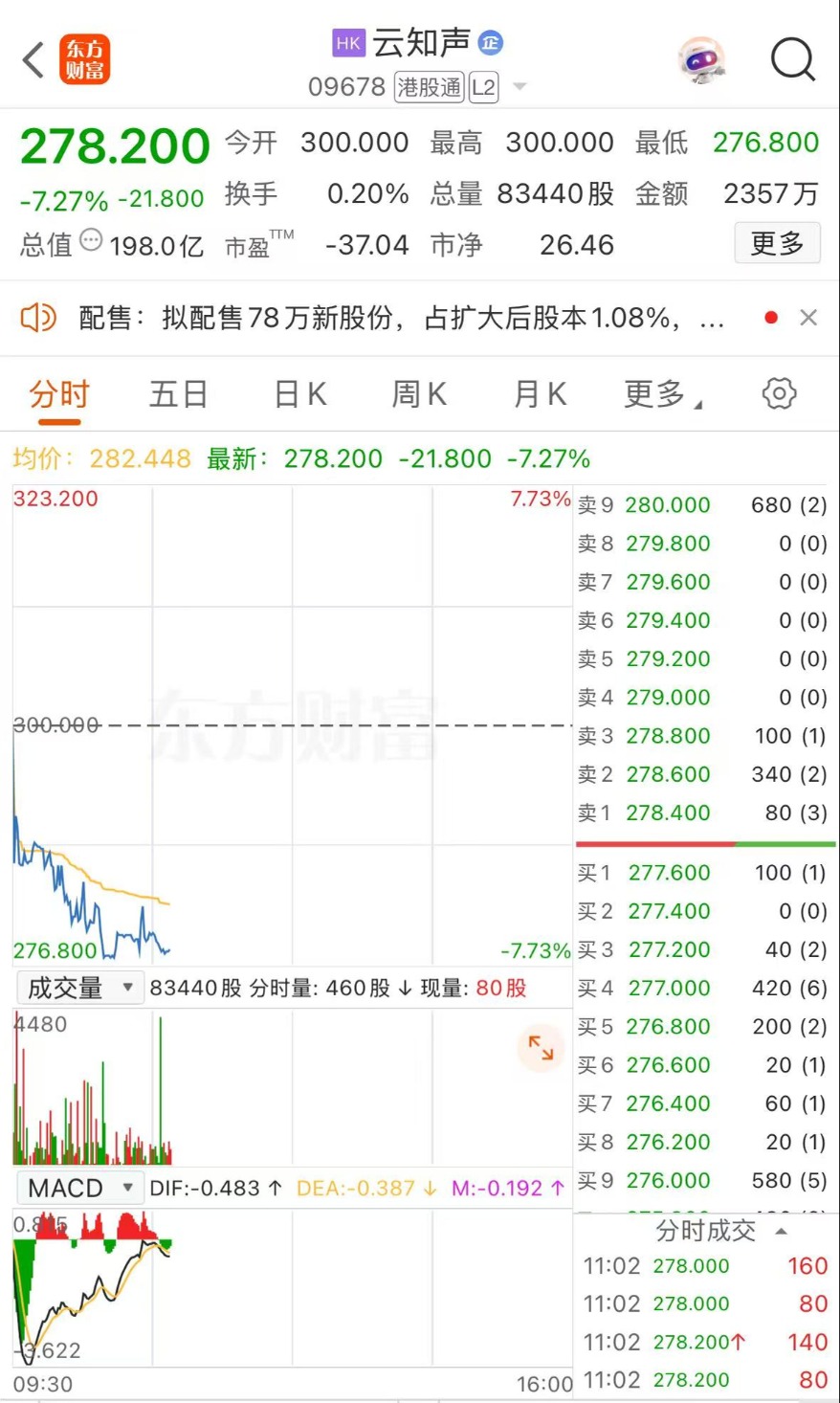840x1403 pixels.
Task: Open the 东方财富 home logo button
Action: pos(84,60)
